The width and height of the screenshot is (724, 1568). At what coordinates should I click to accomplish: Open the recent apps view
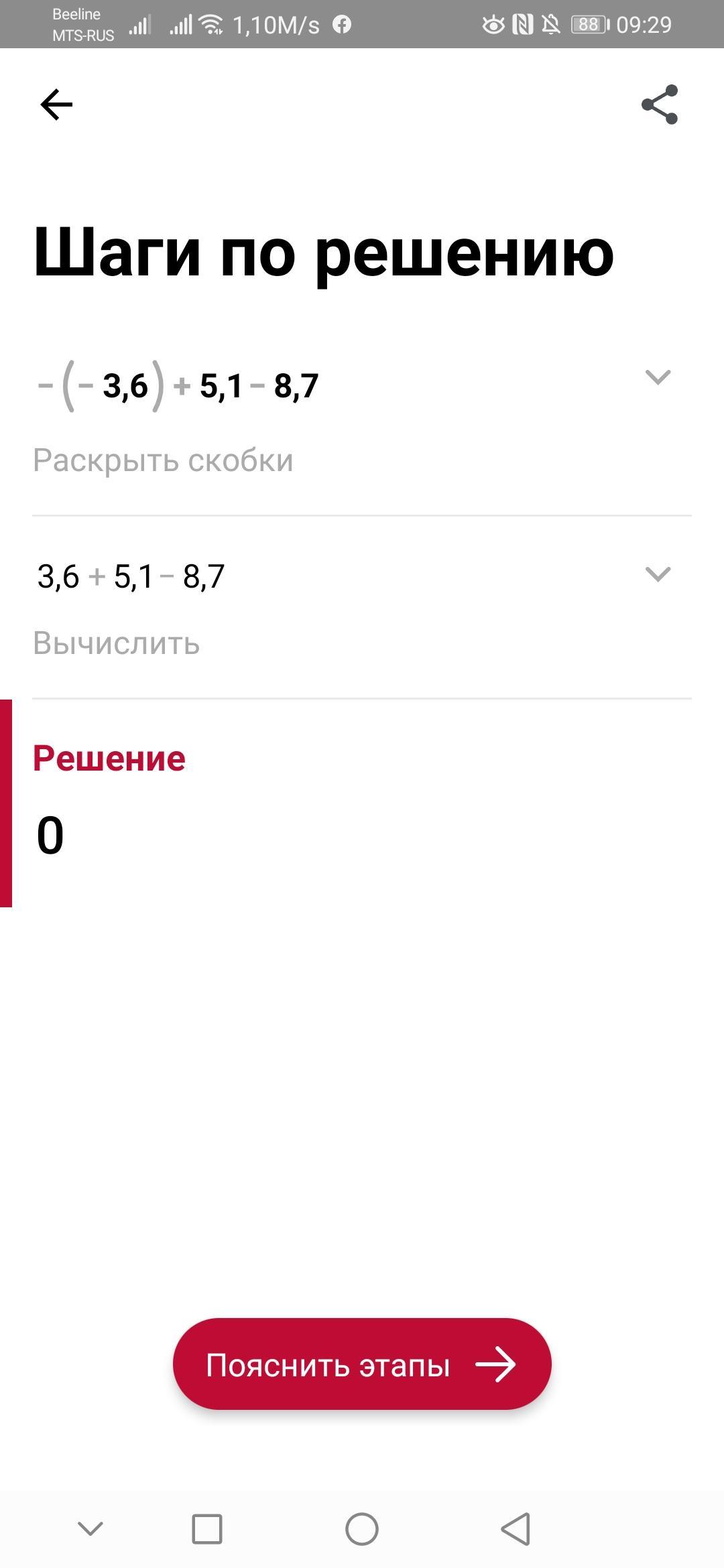point(207,1529)
